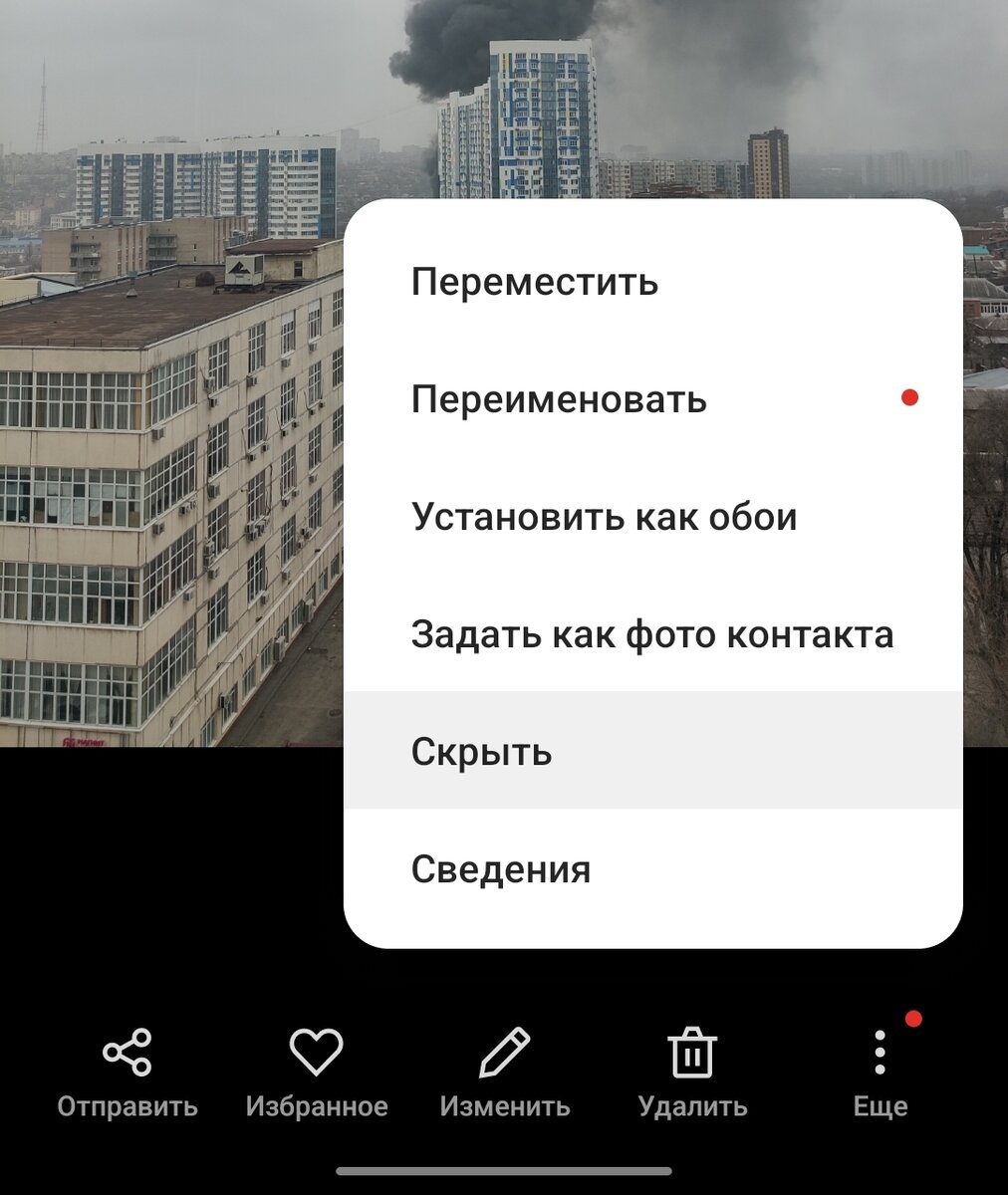Tap the 'Изменить' label to edit
The height and width of the screenshot is (1195, 1008).
[506, 1105]
